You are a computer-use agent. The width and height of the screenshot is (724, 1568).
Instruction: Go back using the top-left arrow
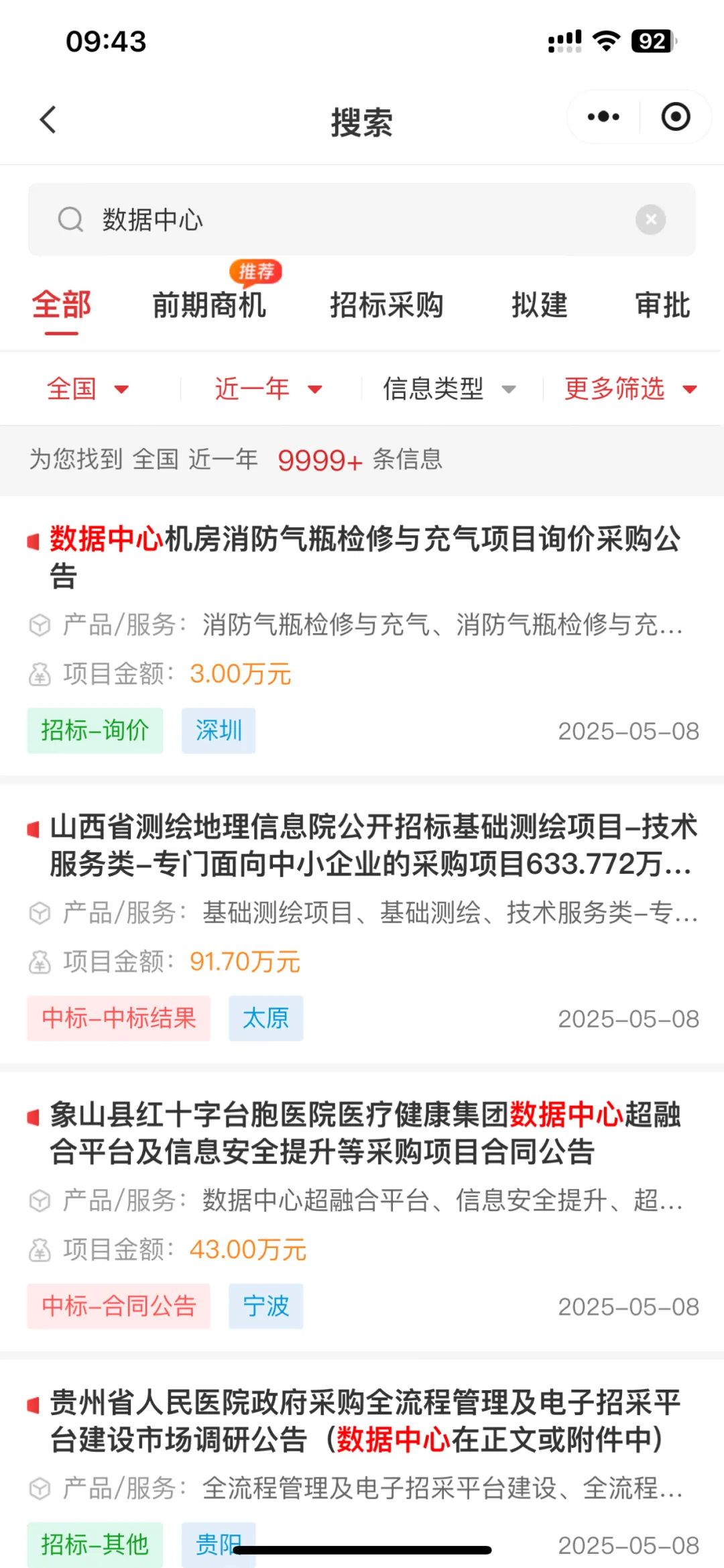(x=48, y=119)
